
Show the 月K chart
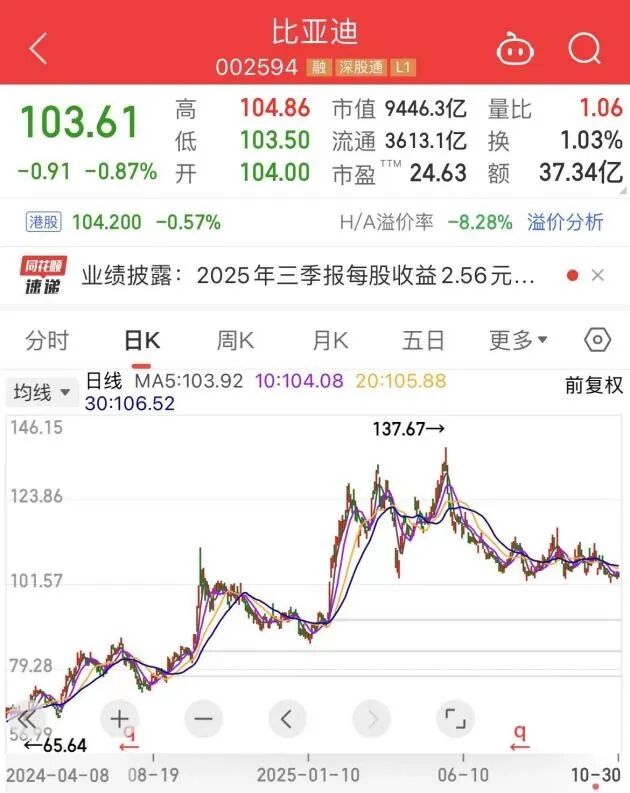(330, 341)
